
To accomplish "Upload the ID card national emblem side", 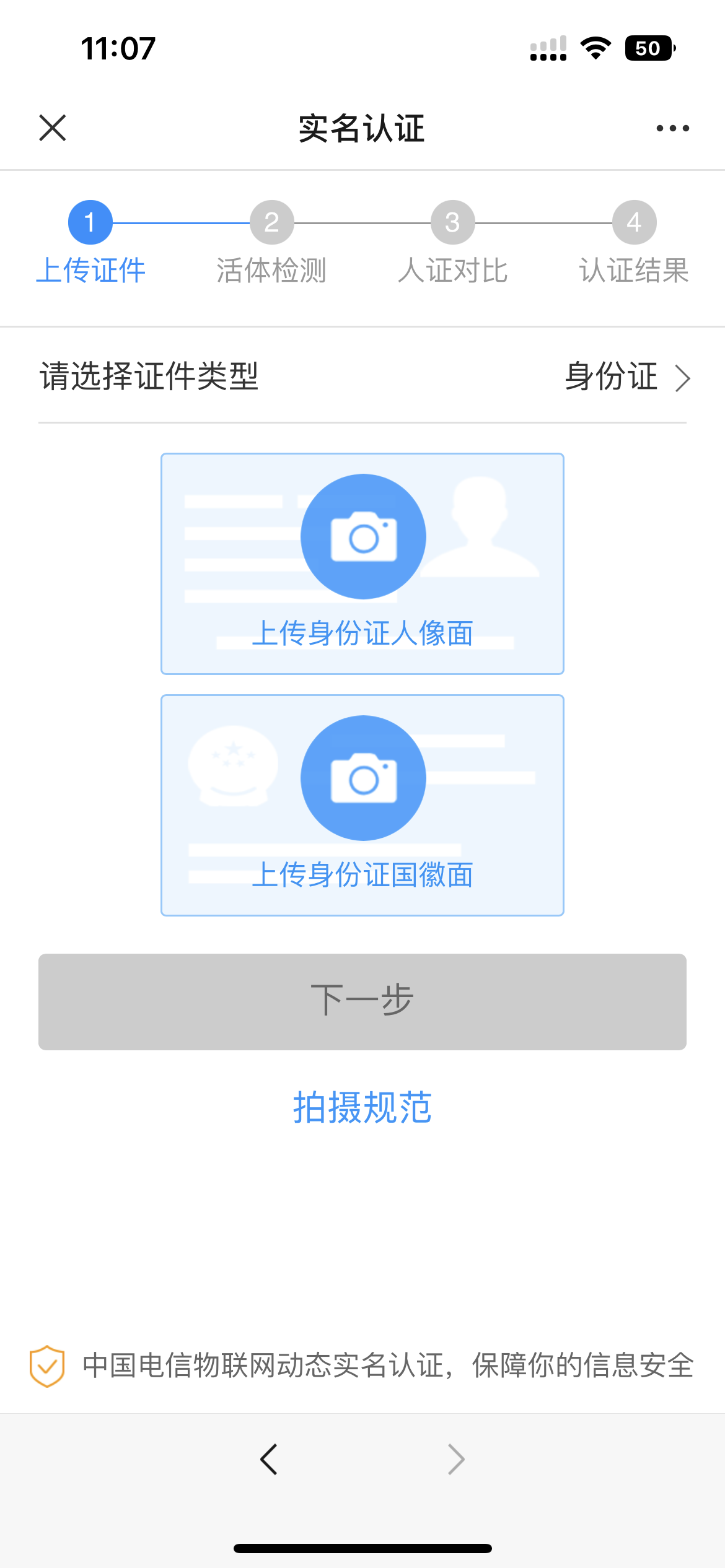I will point(362,804).
